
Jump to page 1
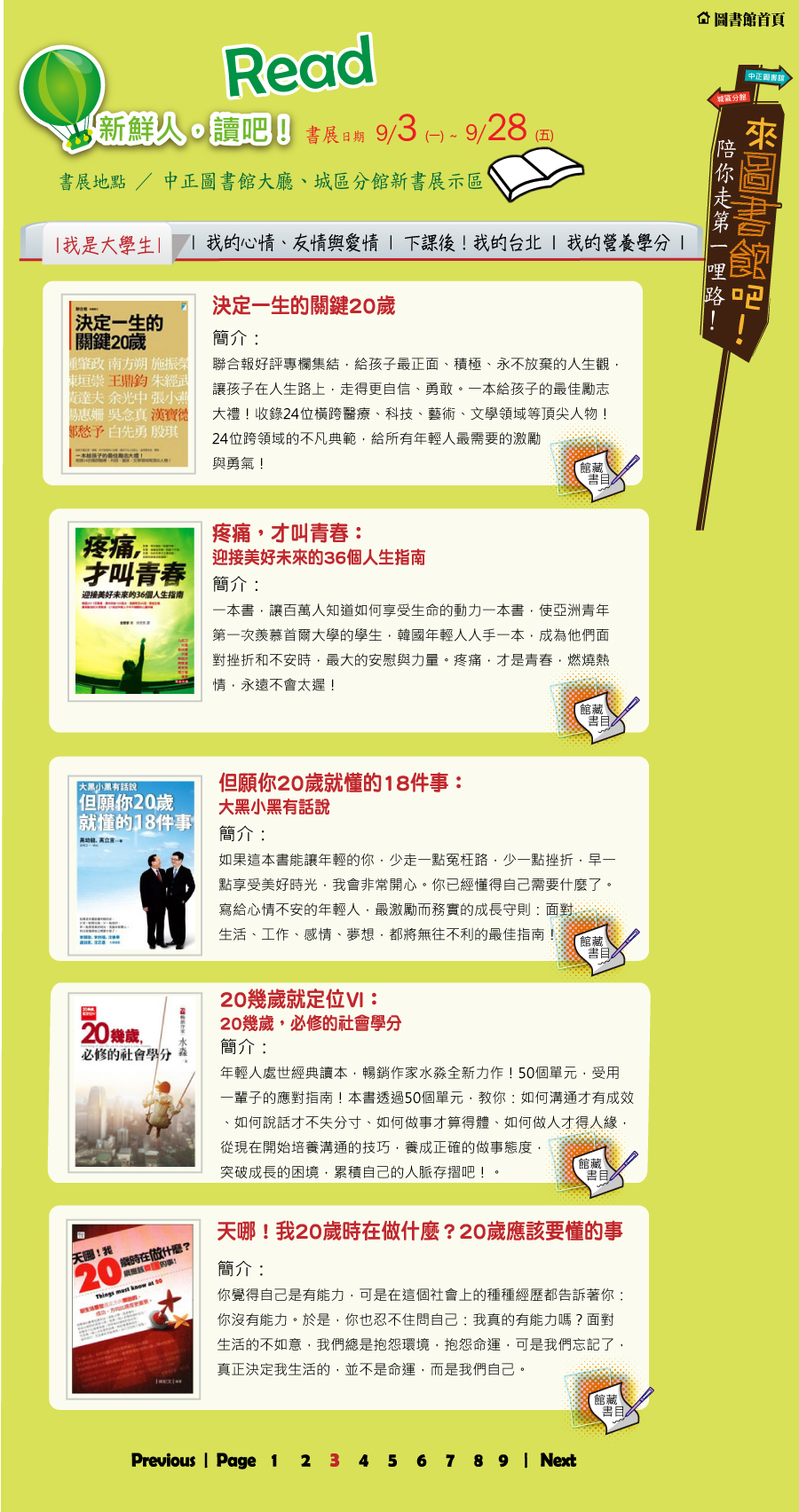[x=274, y=1461]
